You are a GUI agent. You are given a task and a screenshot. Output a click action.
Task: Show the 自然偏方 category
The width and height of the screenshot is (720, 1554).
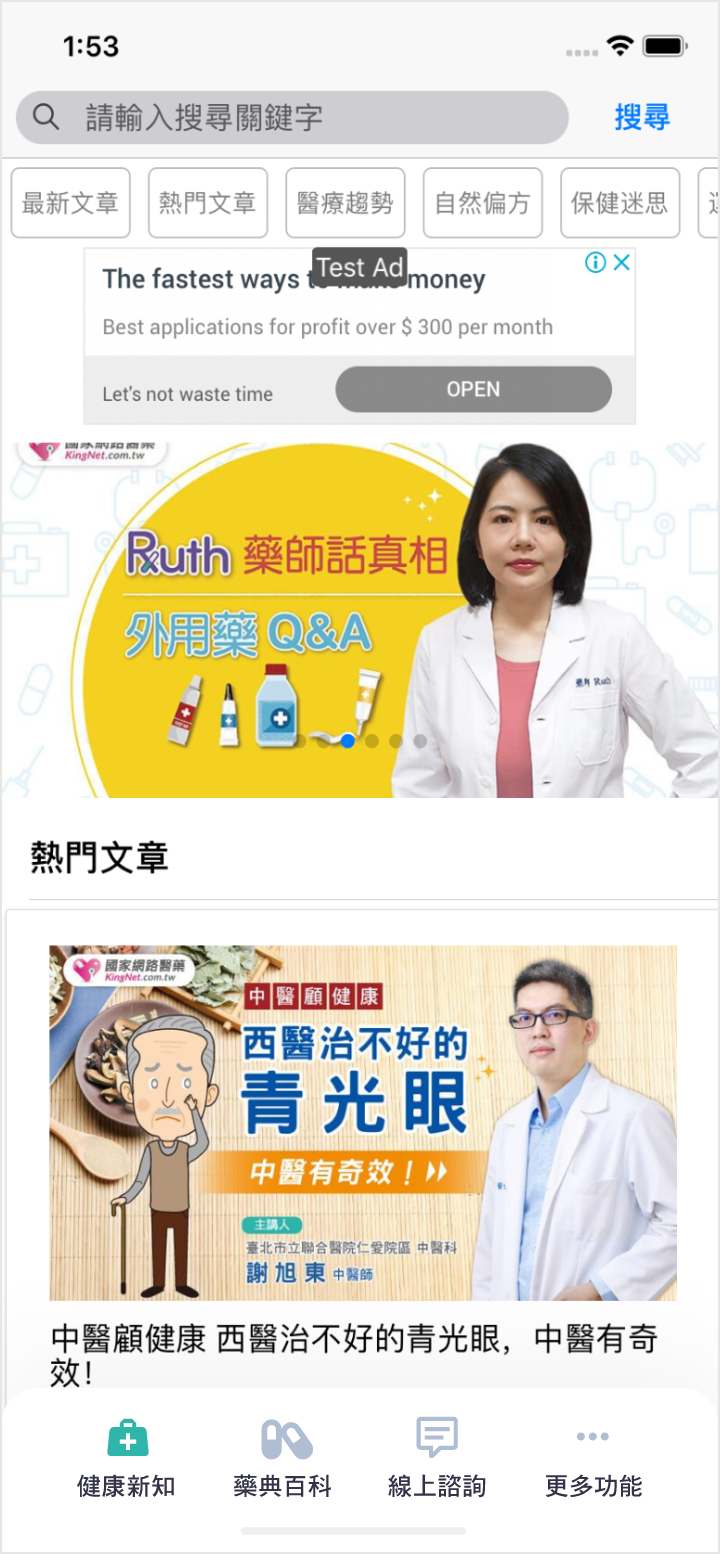pyautogui.click(x=482, y=203)
